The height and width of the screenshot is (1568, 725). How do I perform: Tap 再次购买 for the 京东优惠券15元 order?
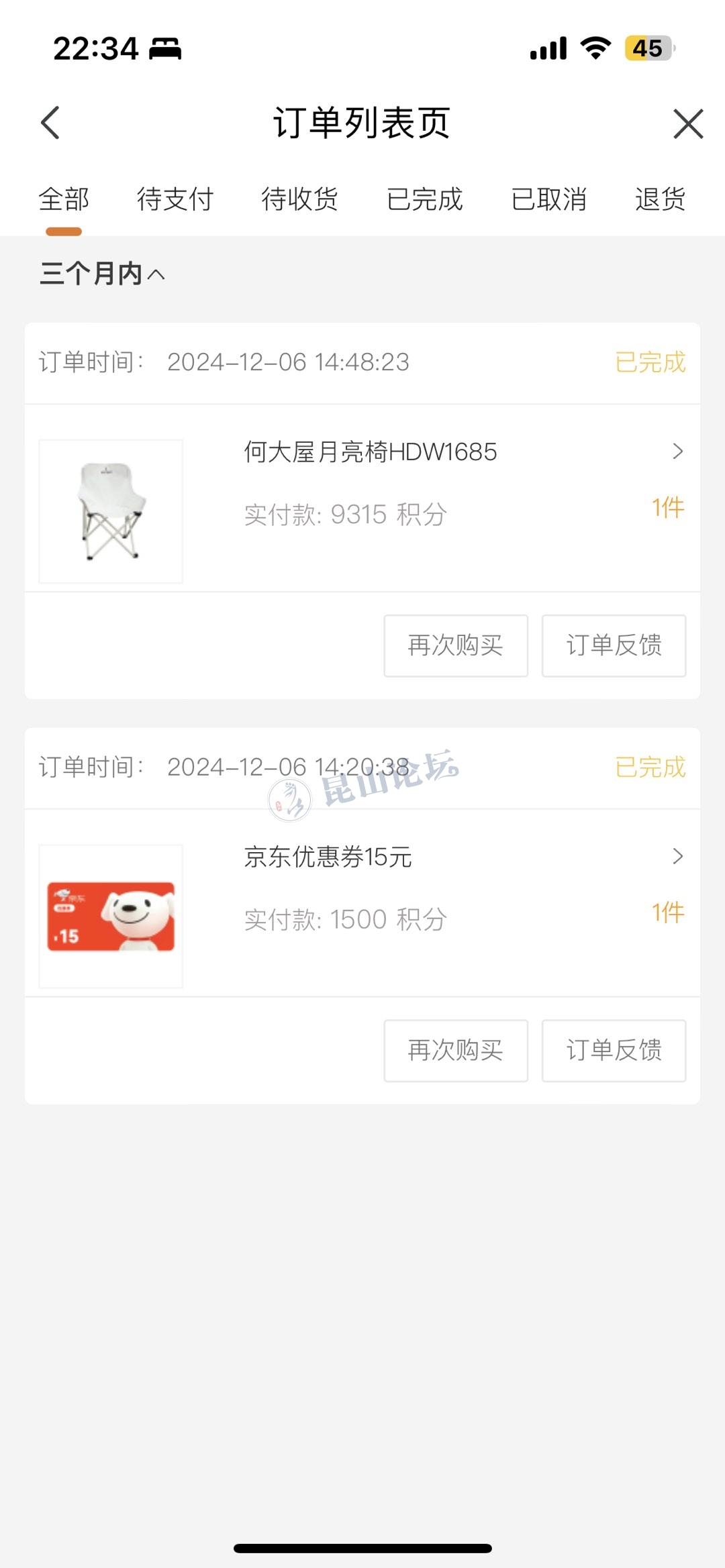[455, 1051]
